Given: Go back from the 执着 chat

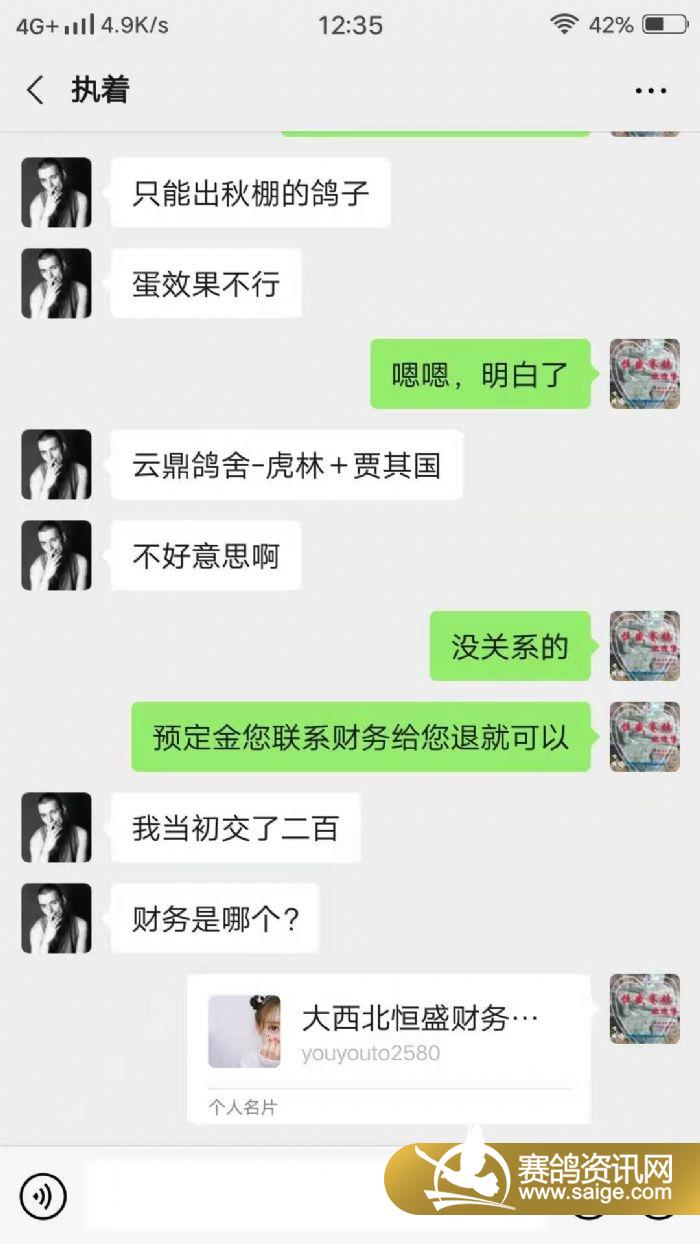Looking at the screenshot, I should [35, 90].
